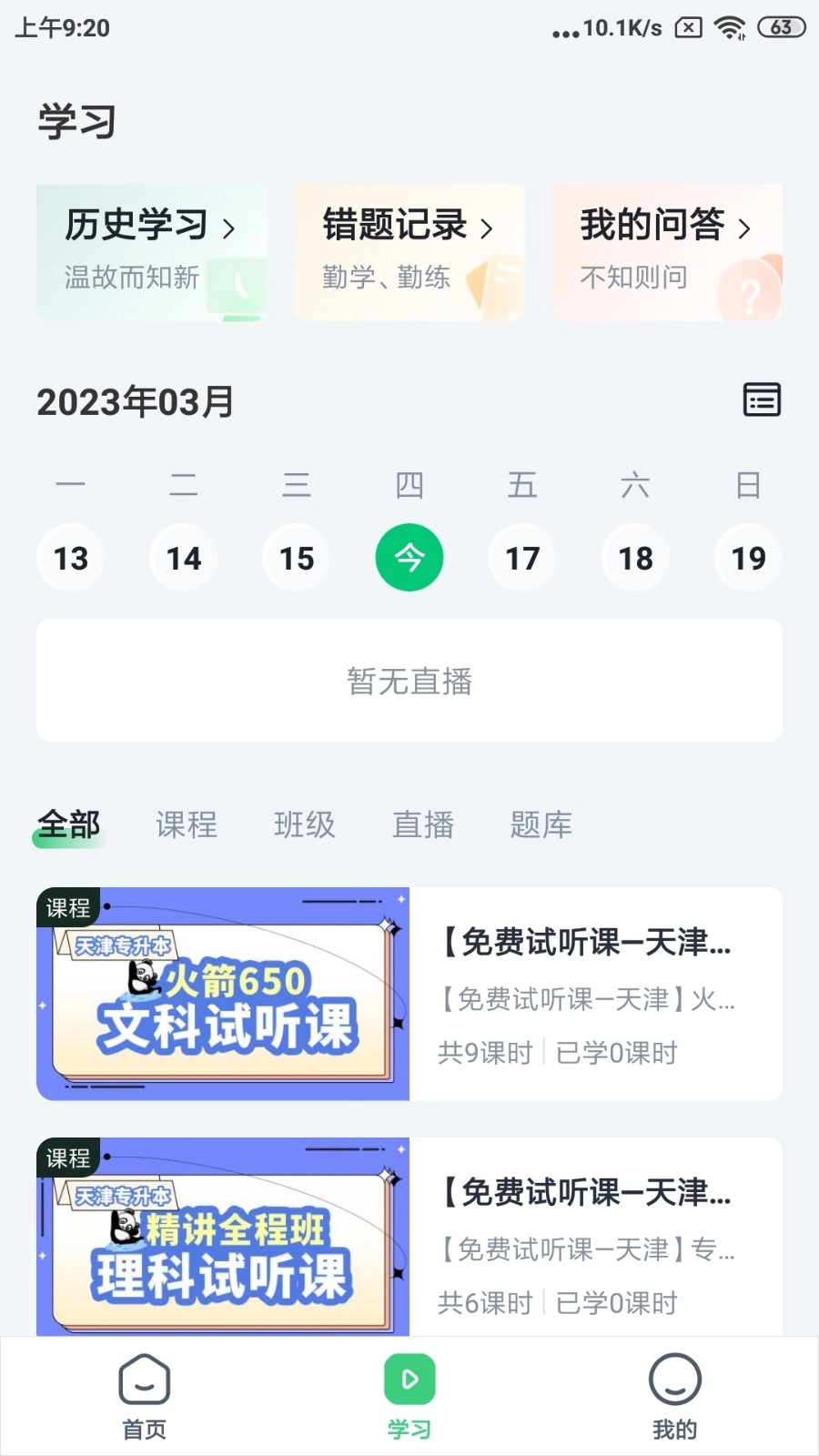Open the calendar view icon beside 2023年03月

[761, 399]
